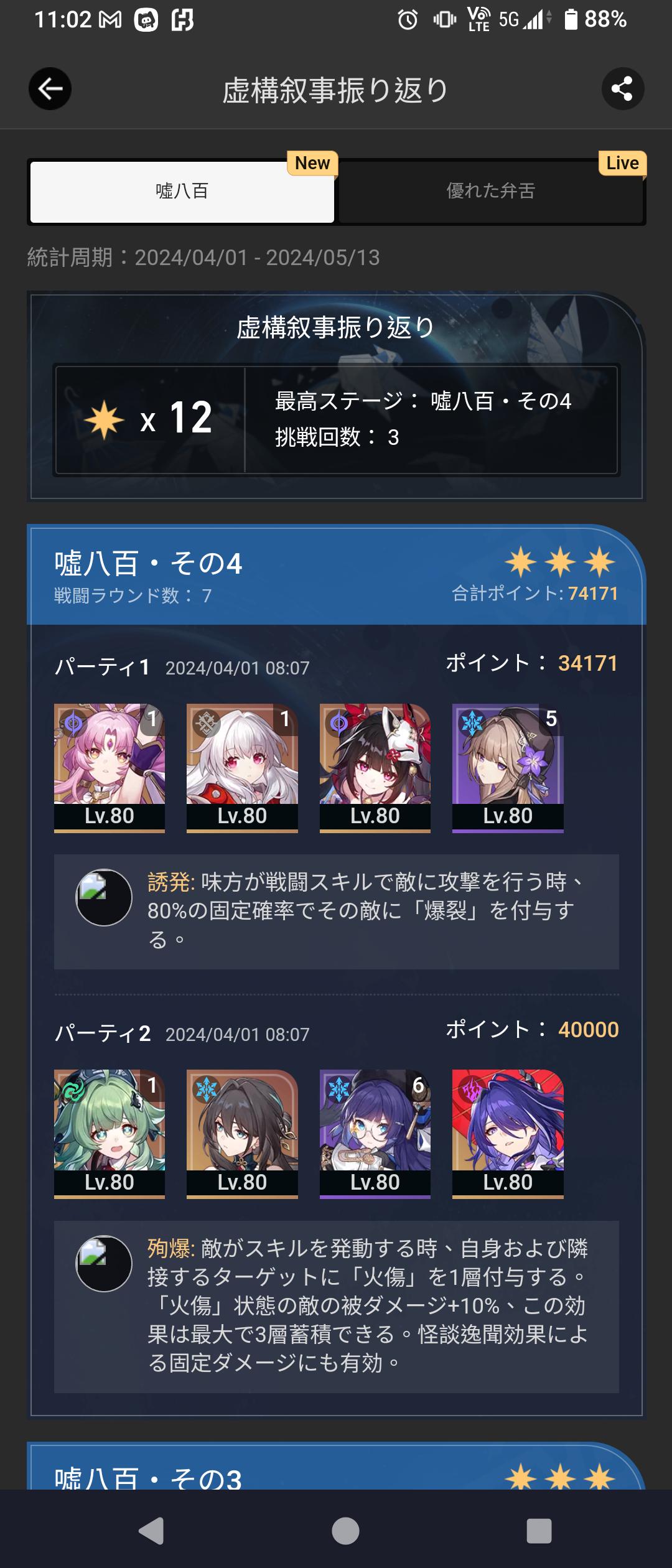The image size is (672, 1568).
Task: Select the 嘘八百 tab
Action: tap(182, 191)
